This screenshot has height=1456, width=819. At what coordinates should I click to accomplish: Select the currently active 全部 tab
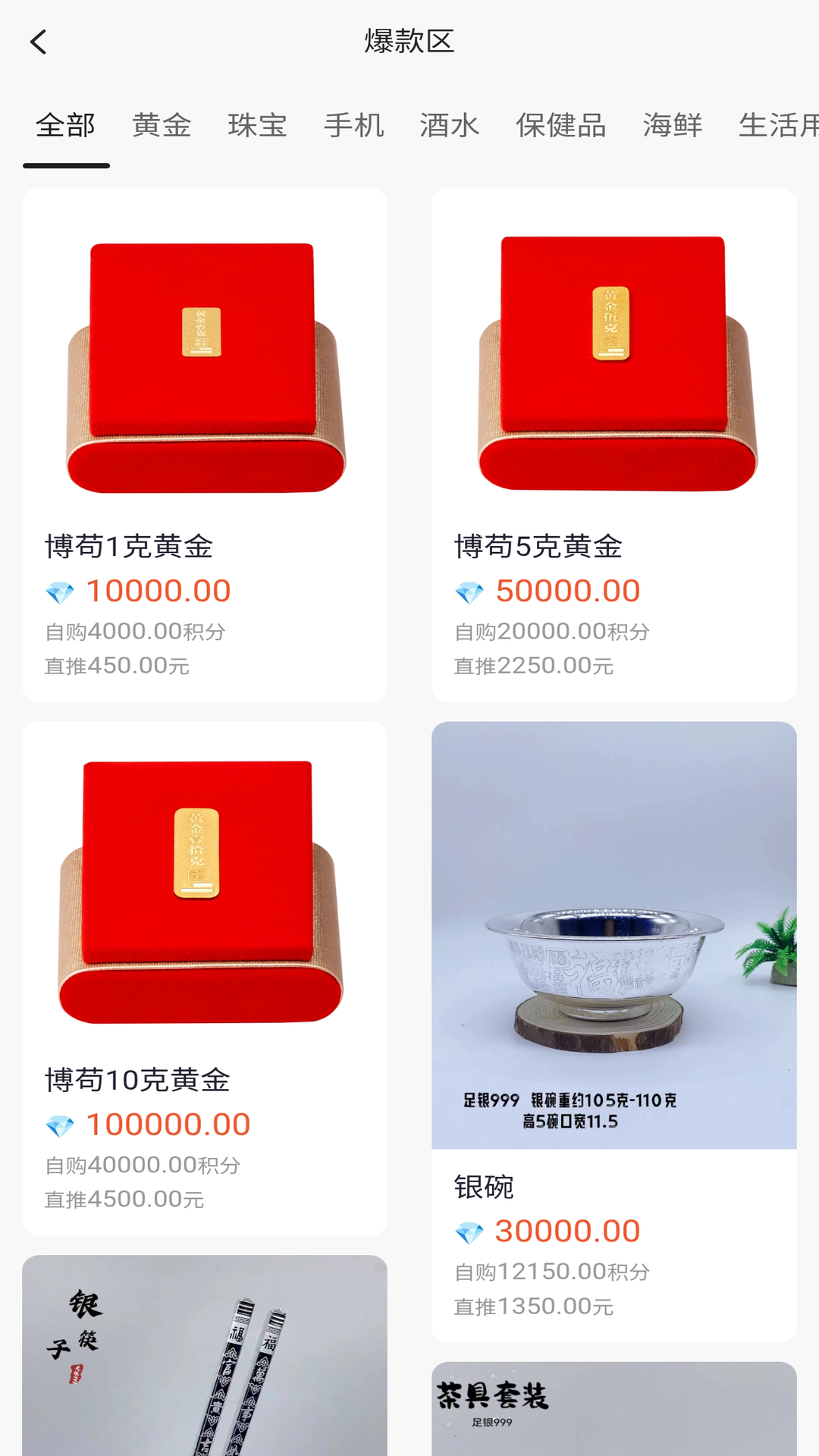click(x=66, y=126)
